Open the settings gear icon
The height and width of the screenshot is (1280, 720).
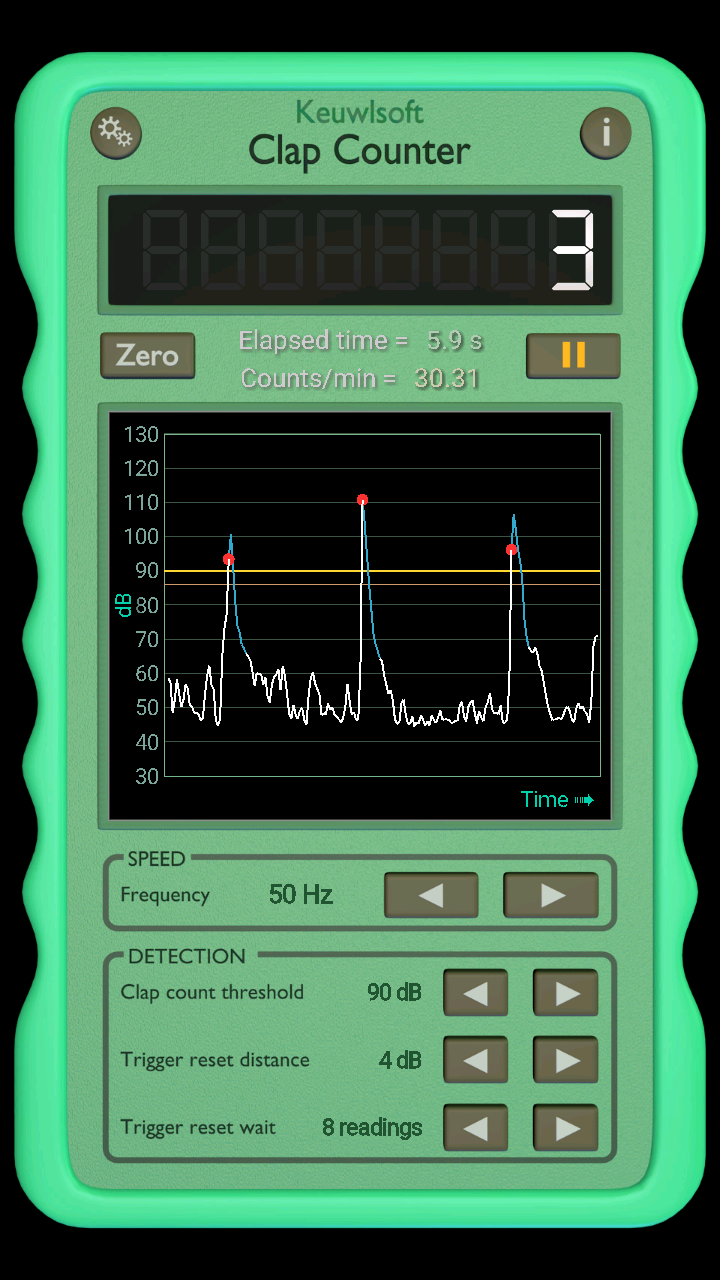(116, 132)
